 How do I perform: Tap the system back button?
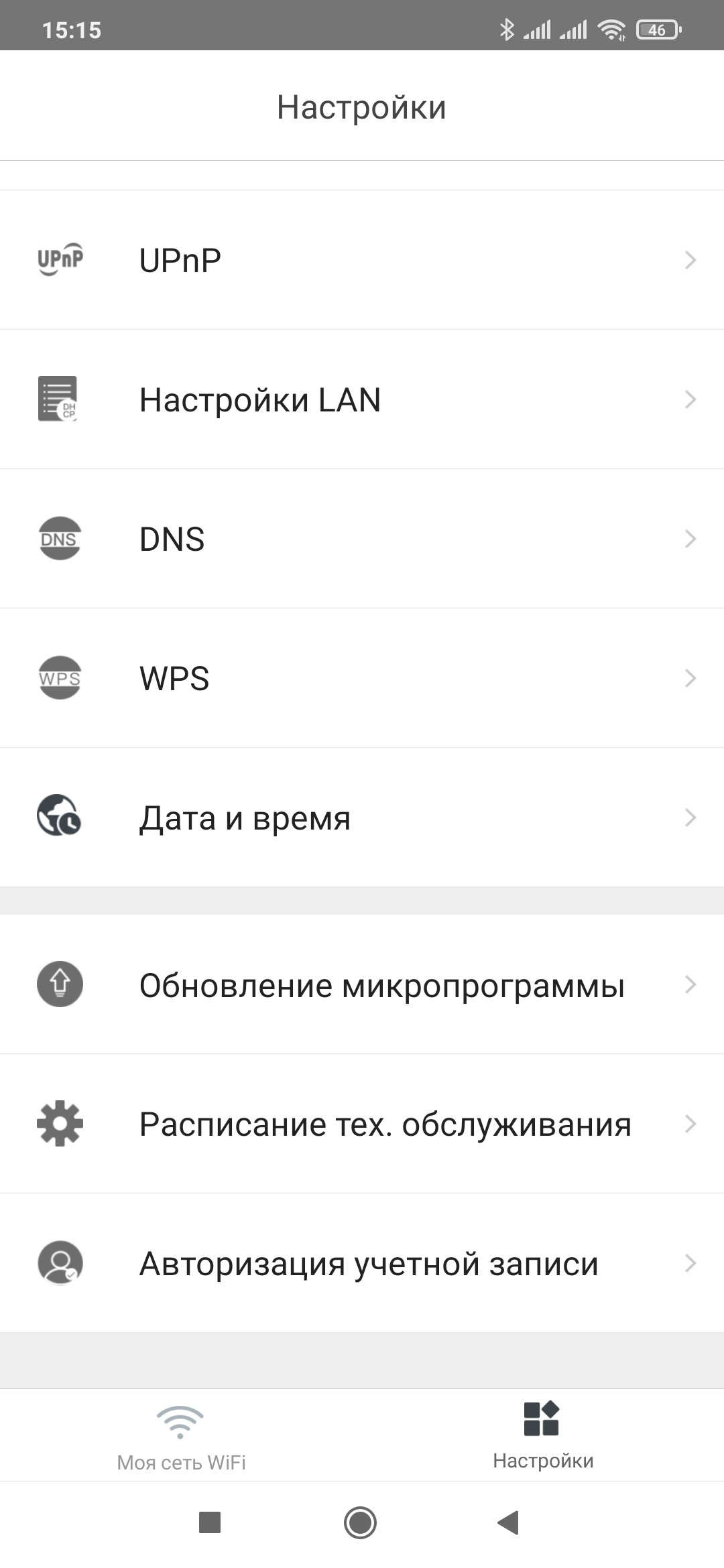(x=509, y=1522)
